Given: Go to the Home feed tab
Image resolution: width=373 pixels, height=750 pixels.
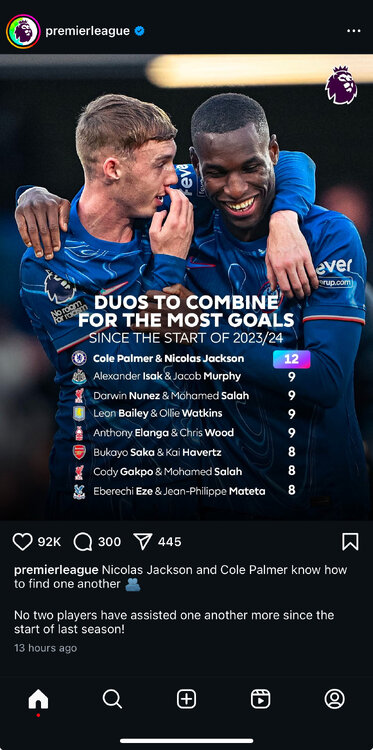Looking at the screenshot, I should point(38,699).
